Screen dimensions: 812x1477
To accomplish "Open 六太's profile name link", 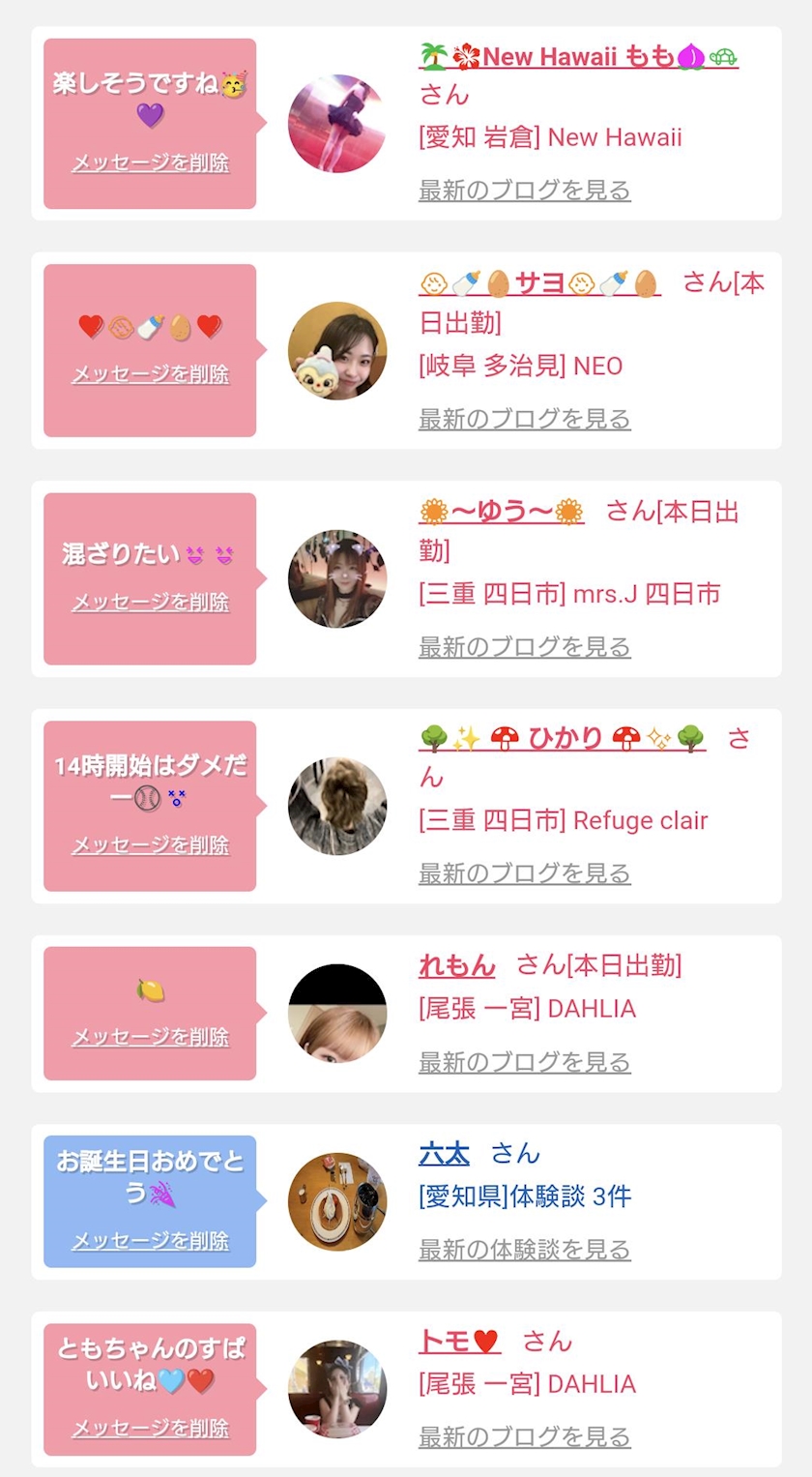I will click(444, 1153).
